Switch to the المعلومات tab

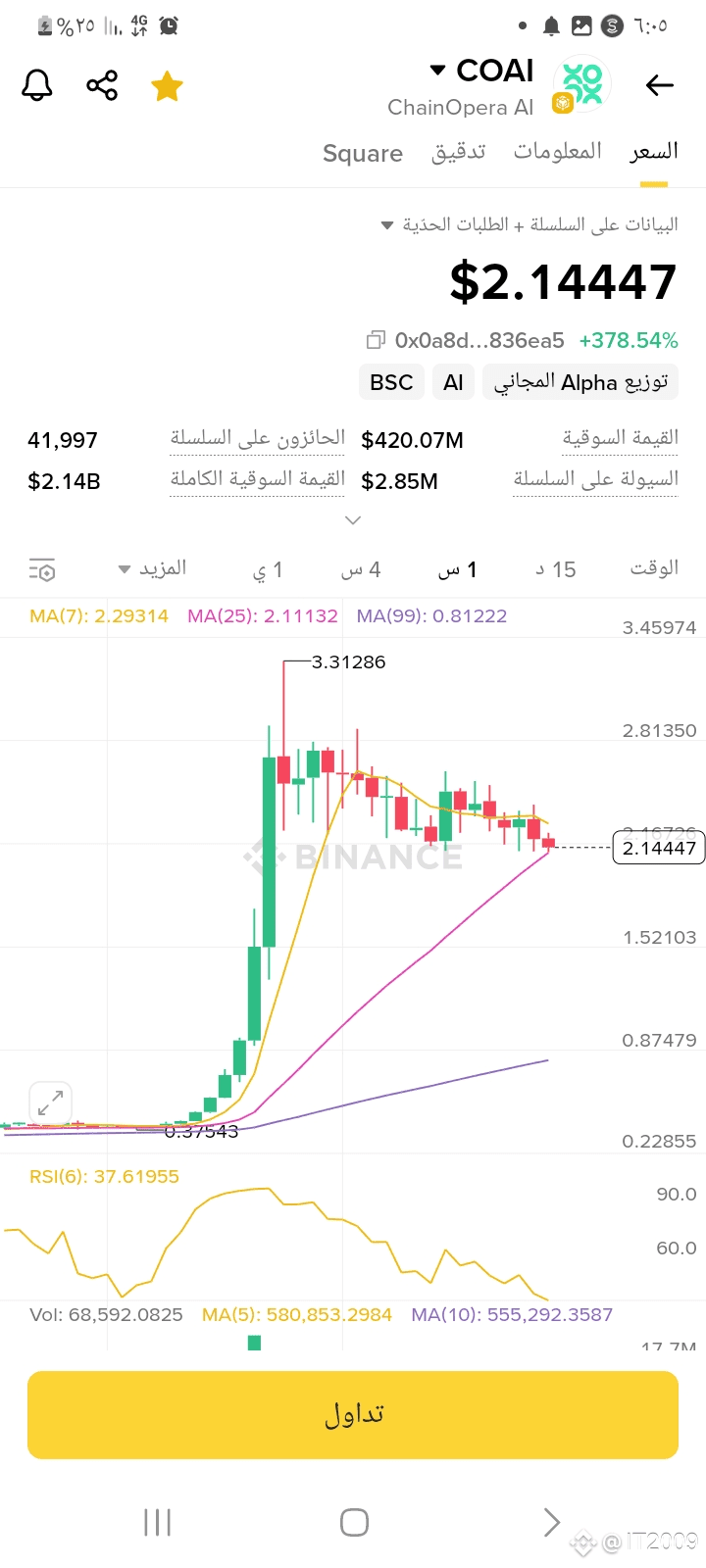pos(557,152)
